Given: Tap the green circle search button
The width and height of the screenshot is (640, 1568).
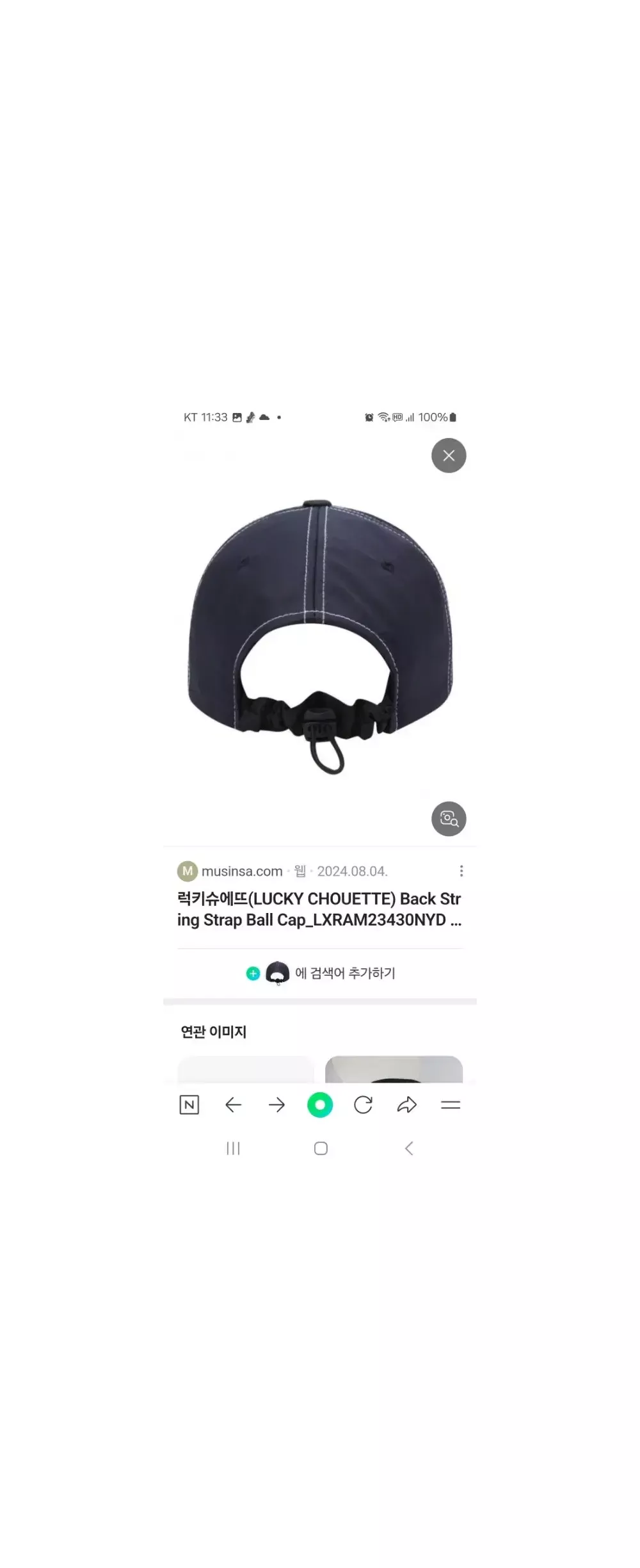Looking at the screenshot, I should click(x=320, y=1104).
